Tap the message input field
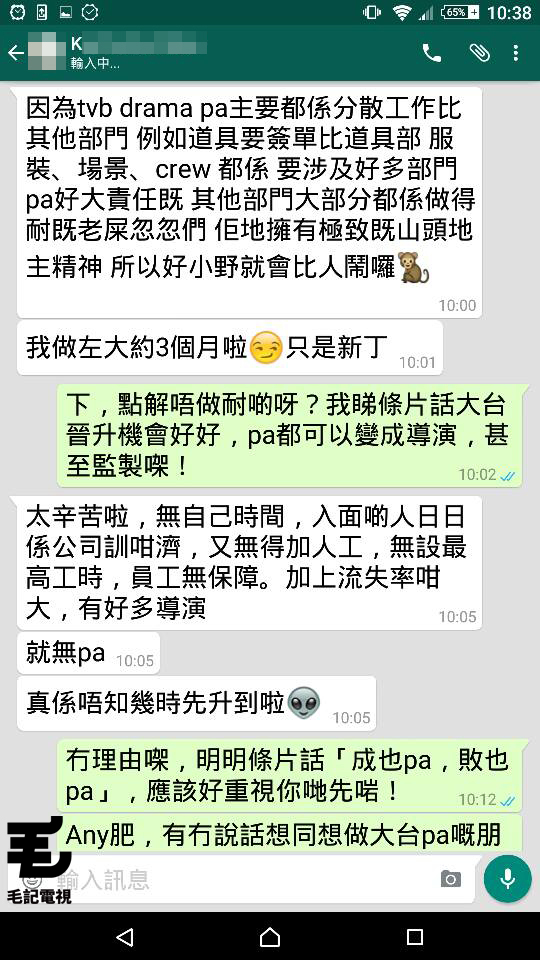The width and height of the screenshot is (540, 960). tap(245, 880)
